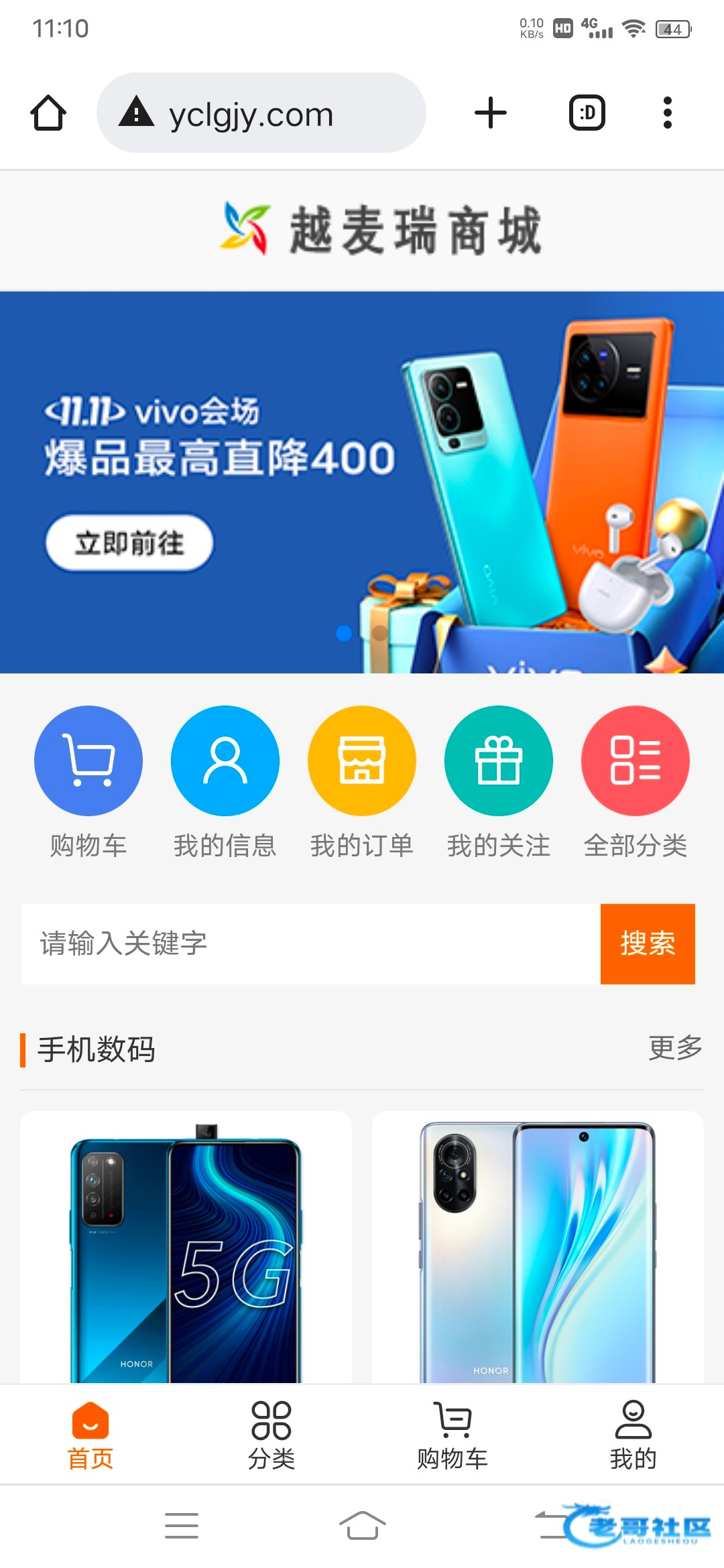This screenshot has height=1568, width=724.
Task: Tap the 立即前往 button on banner
Action: tap(129, 543)
